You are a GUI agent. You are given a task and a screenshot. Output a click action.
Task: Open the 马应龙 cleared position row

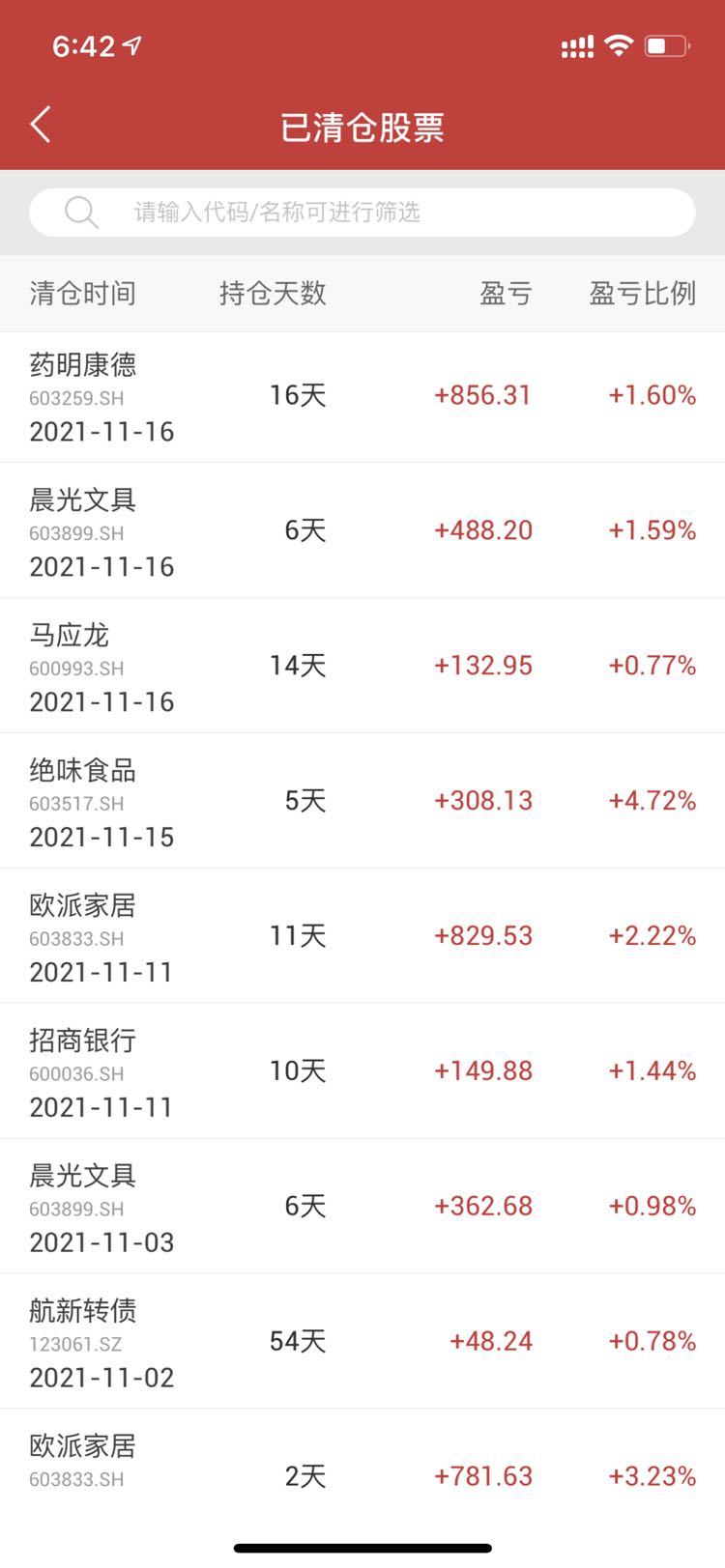click(x=362, y=666)
